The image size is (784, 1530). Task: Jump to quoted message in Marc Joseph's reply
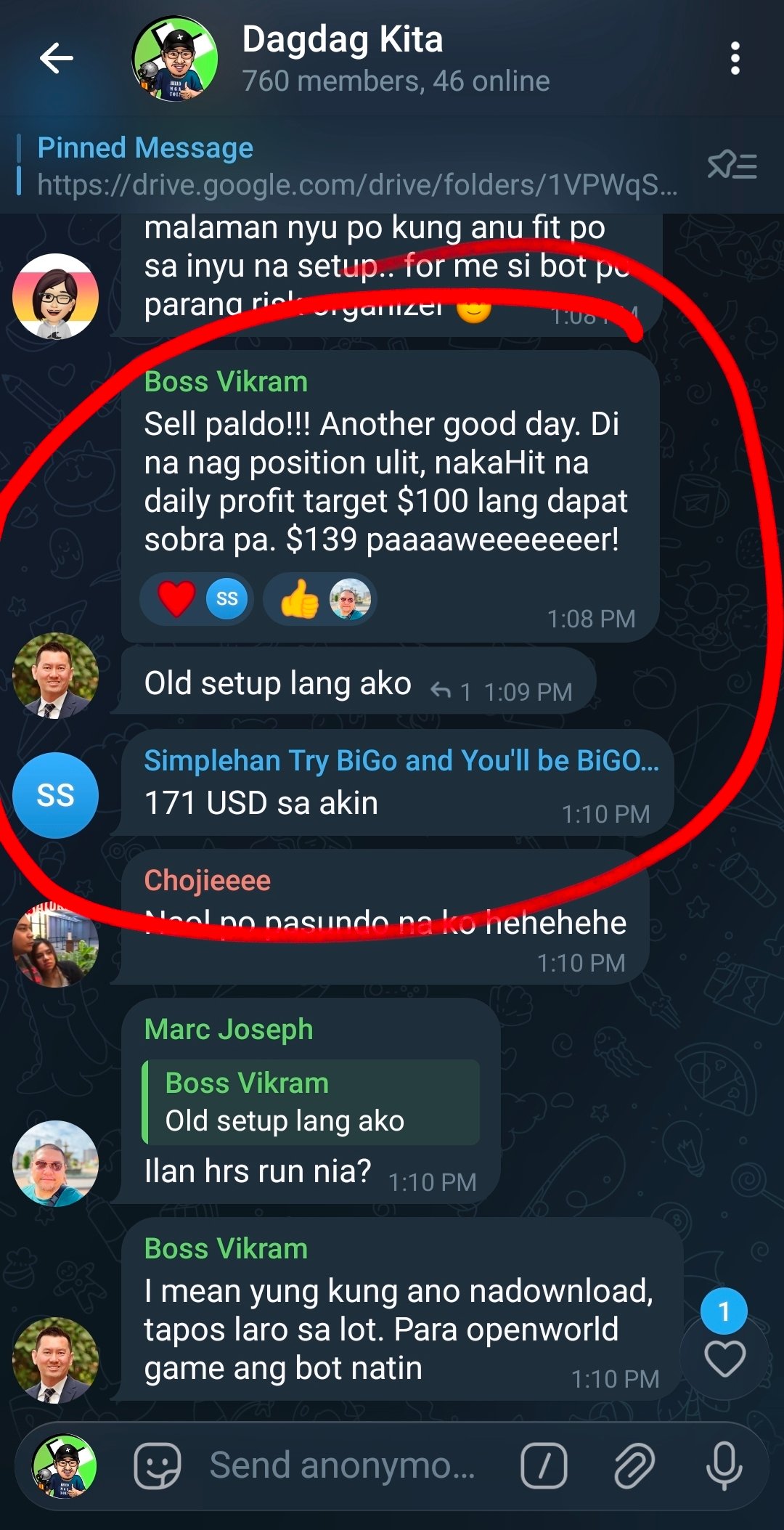click(x=312, y=1102)
